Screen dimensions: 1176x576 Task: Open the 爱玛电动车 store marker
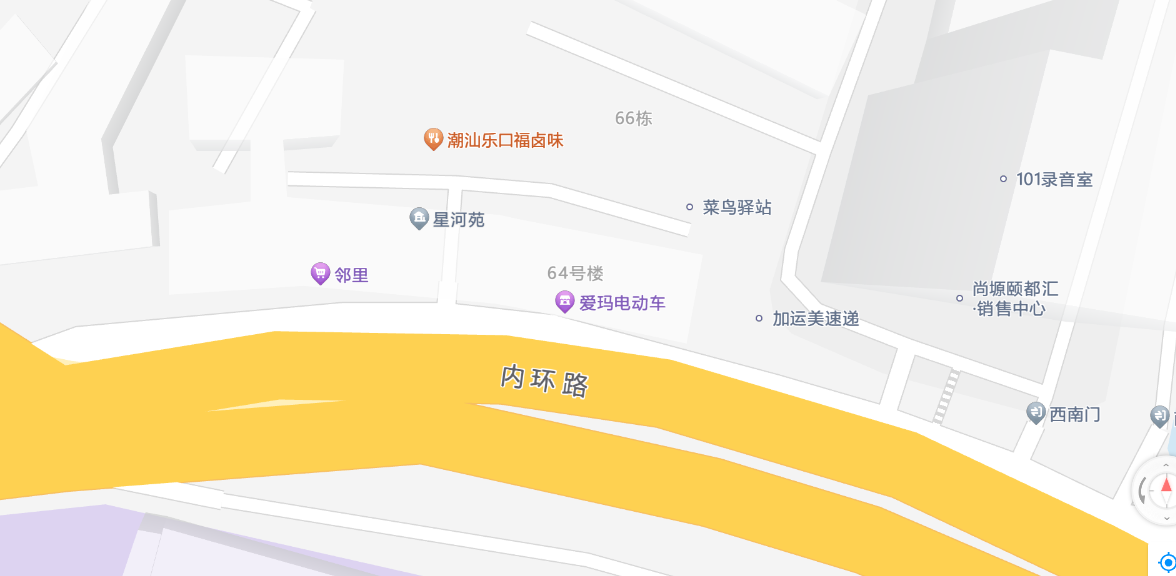566,301
